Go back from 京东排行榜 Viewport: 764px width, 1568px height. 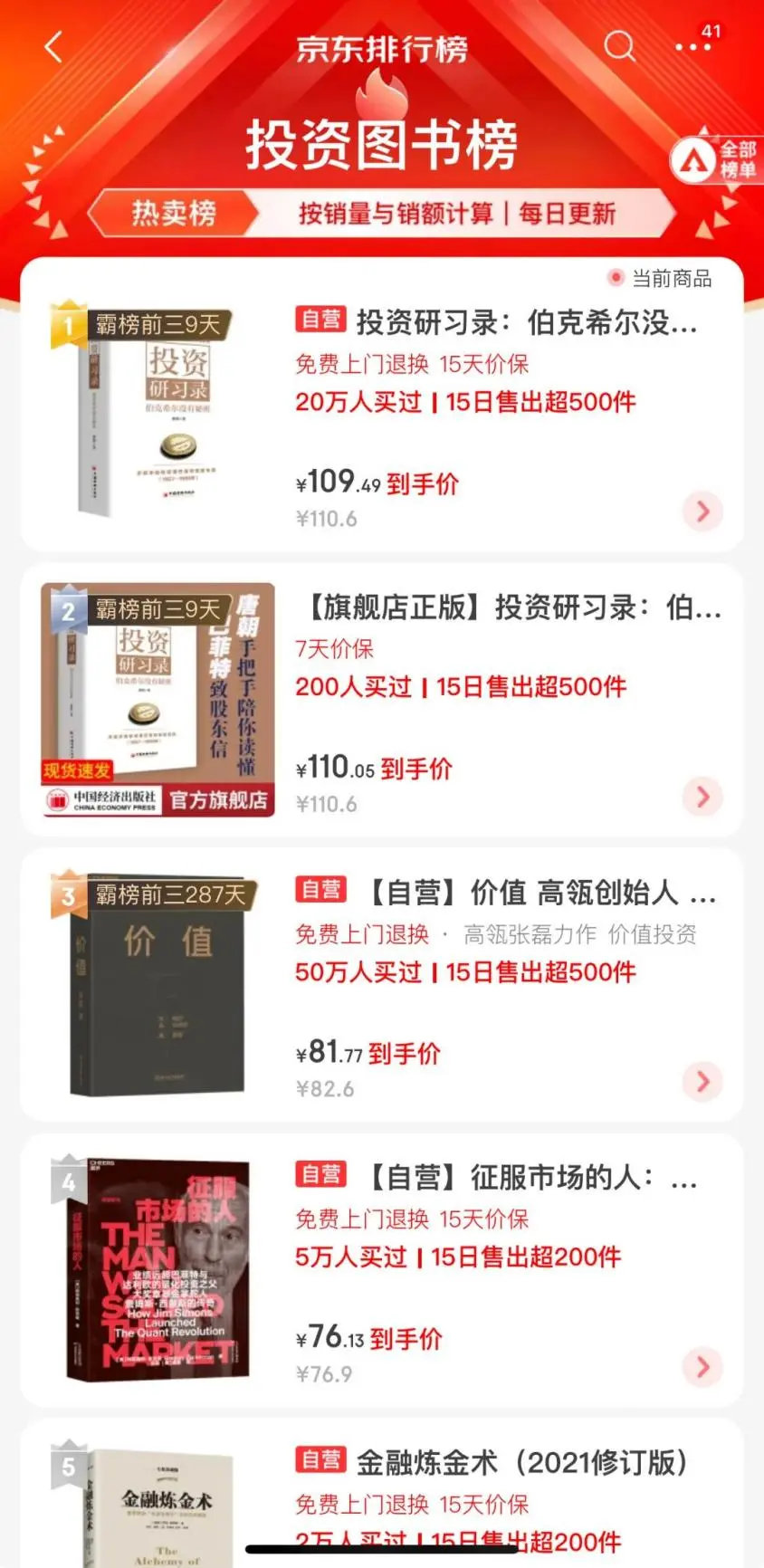(x=53, y=47)
